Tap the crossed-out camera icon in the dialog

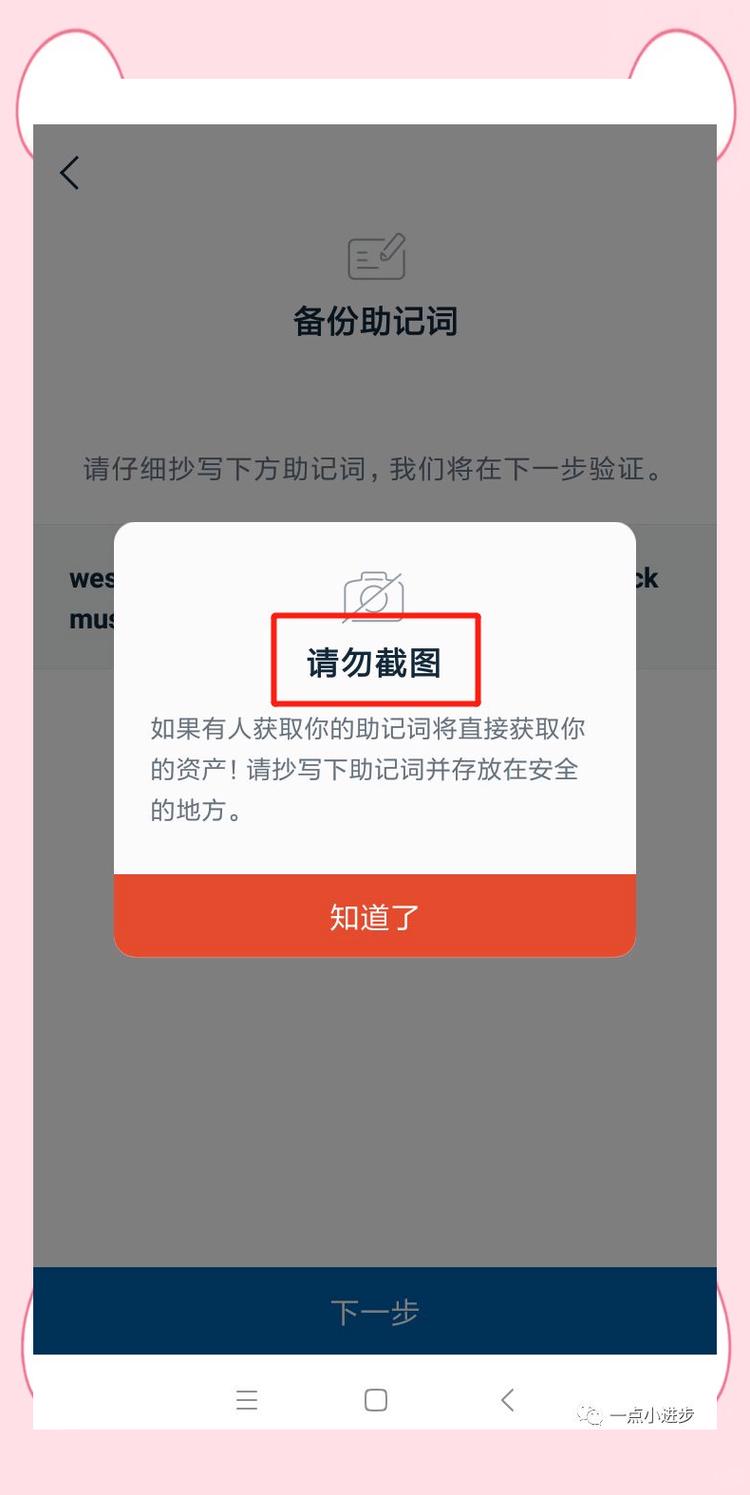click(x=375, y=597)
